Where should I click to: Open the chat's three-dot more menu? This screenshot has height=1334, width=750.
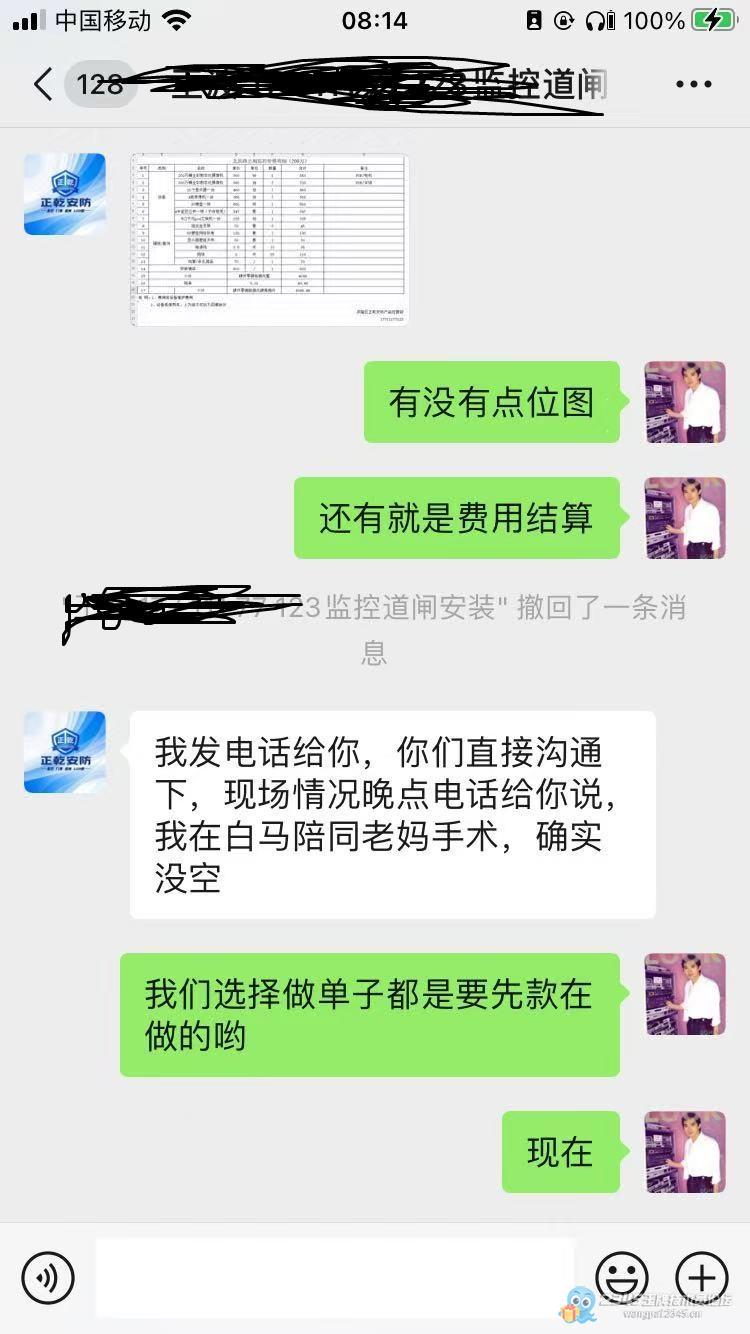[x=693, y=85]
